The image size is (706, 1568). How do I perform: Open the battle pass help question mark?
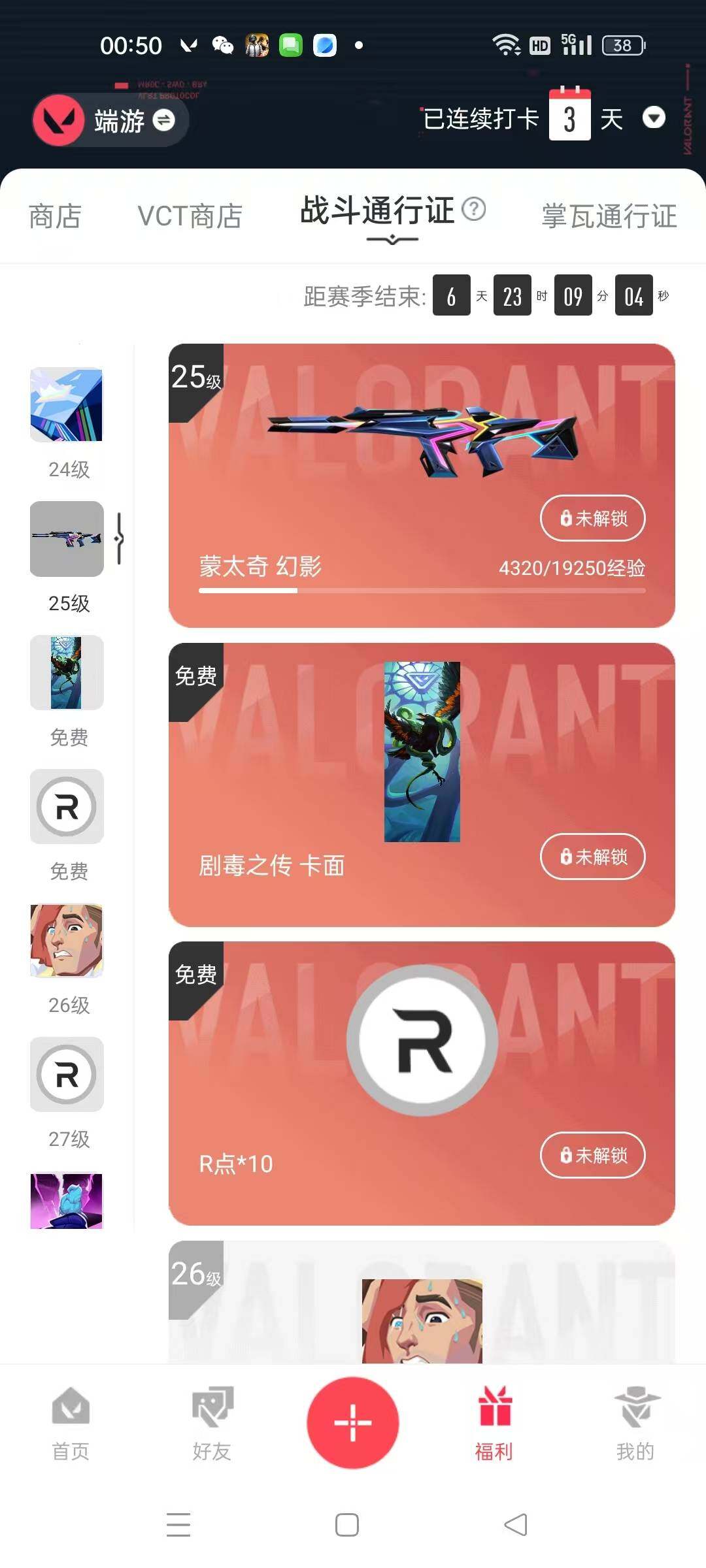point(475,210)
